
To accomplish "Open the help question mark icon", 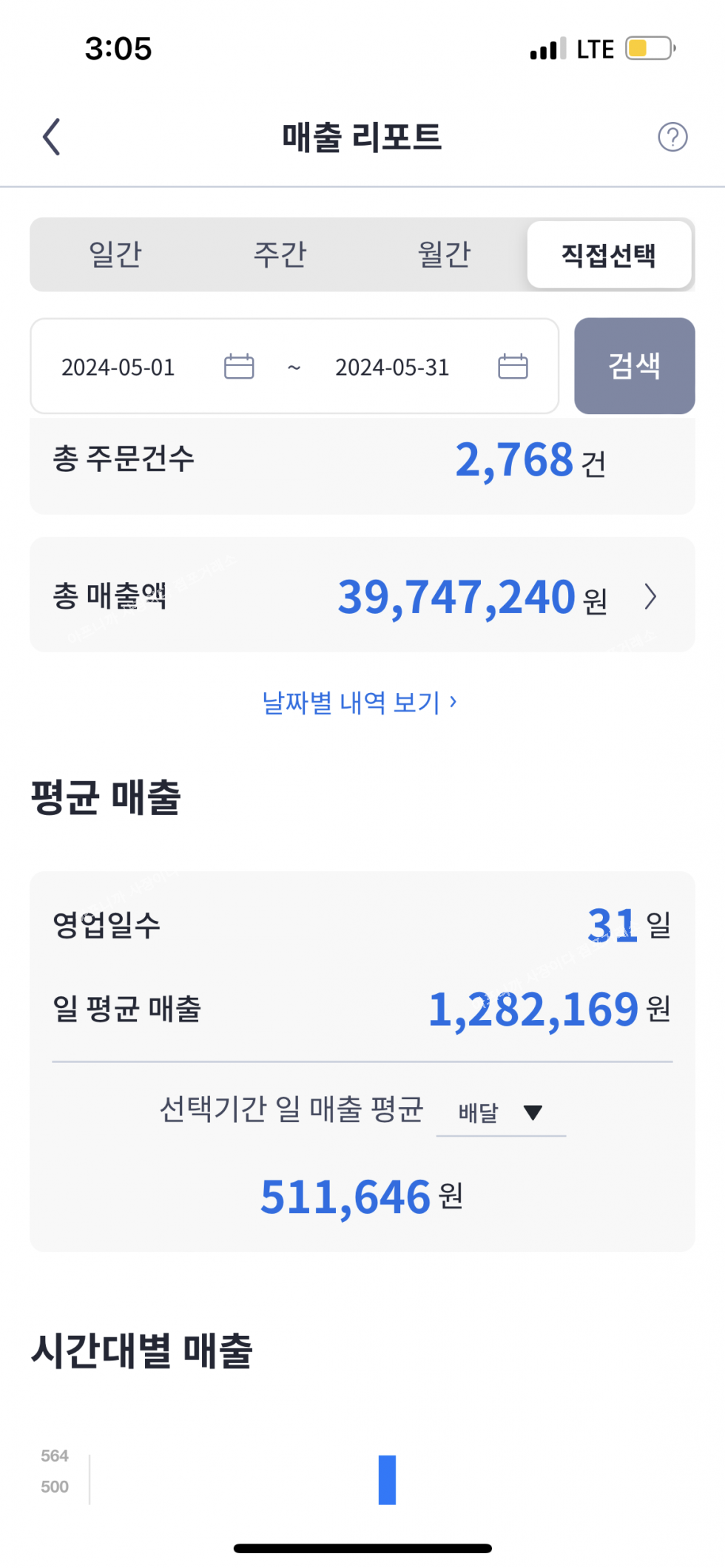I will click(672, 137).
